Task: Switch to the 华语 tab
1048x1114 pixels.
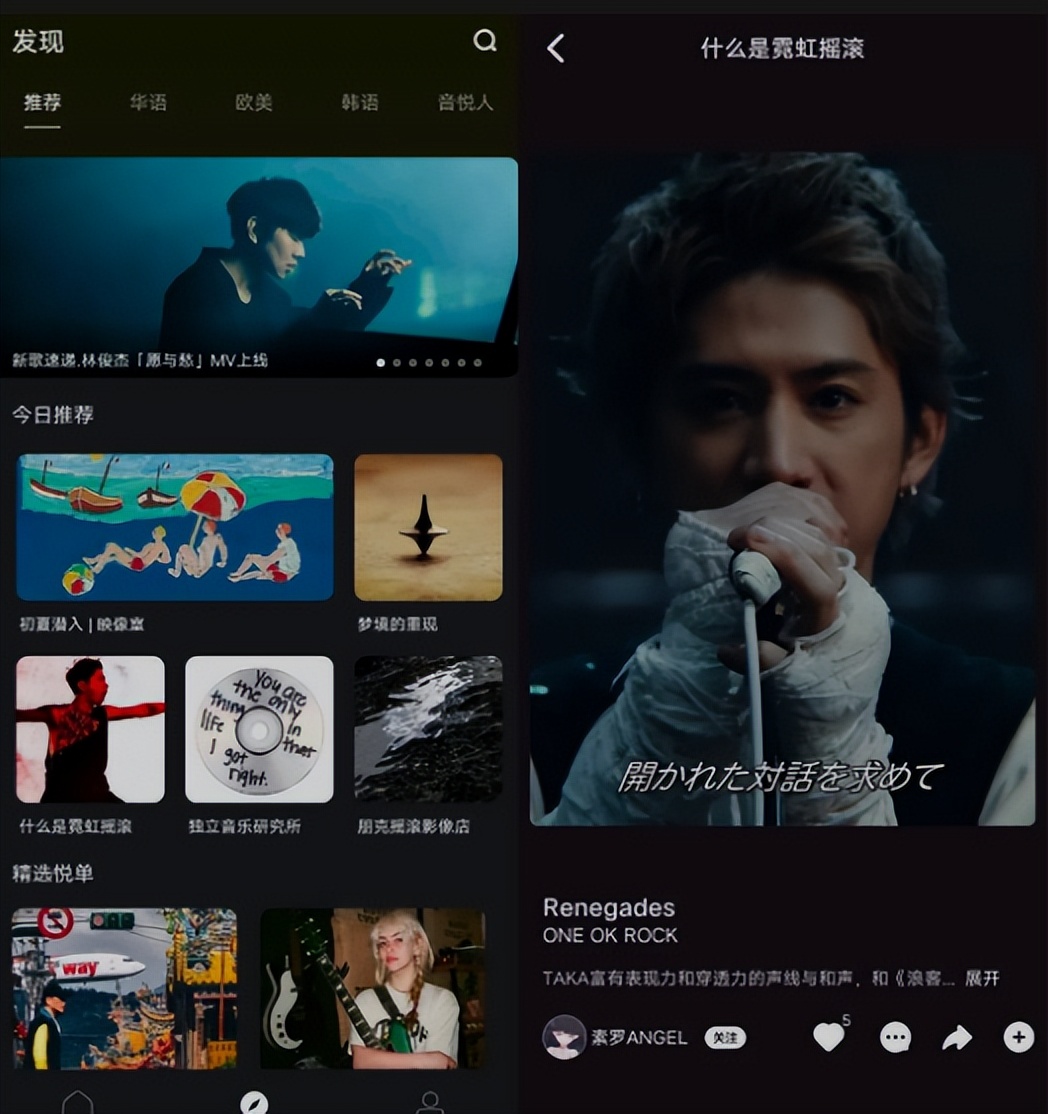Action: tap(149, 102)
